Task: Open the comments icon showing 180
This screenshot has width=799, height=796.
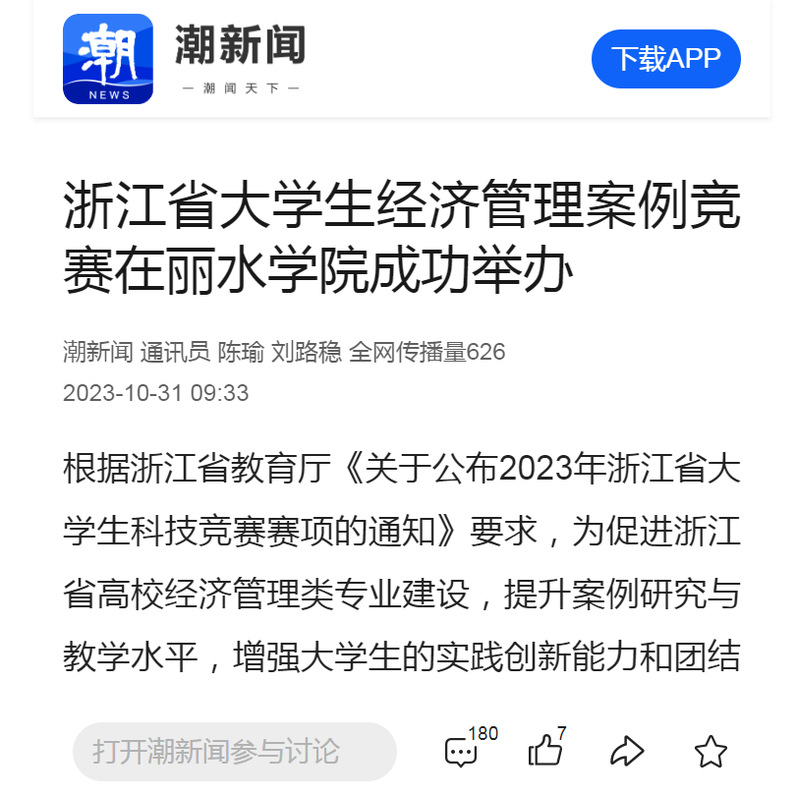Action: (461, 751)
